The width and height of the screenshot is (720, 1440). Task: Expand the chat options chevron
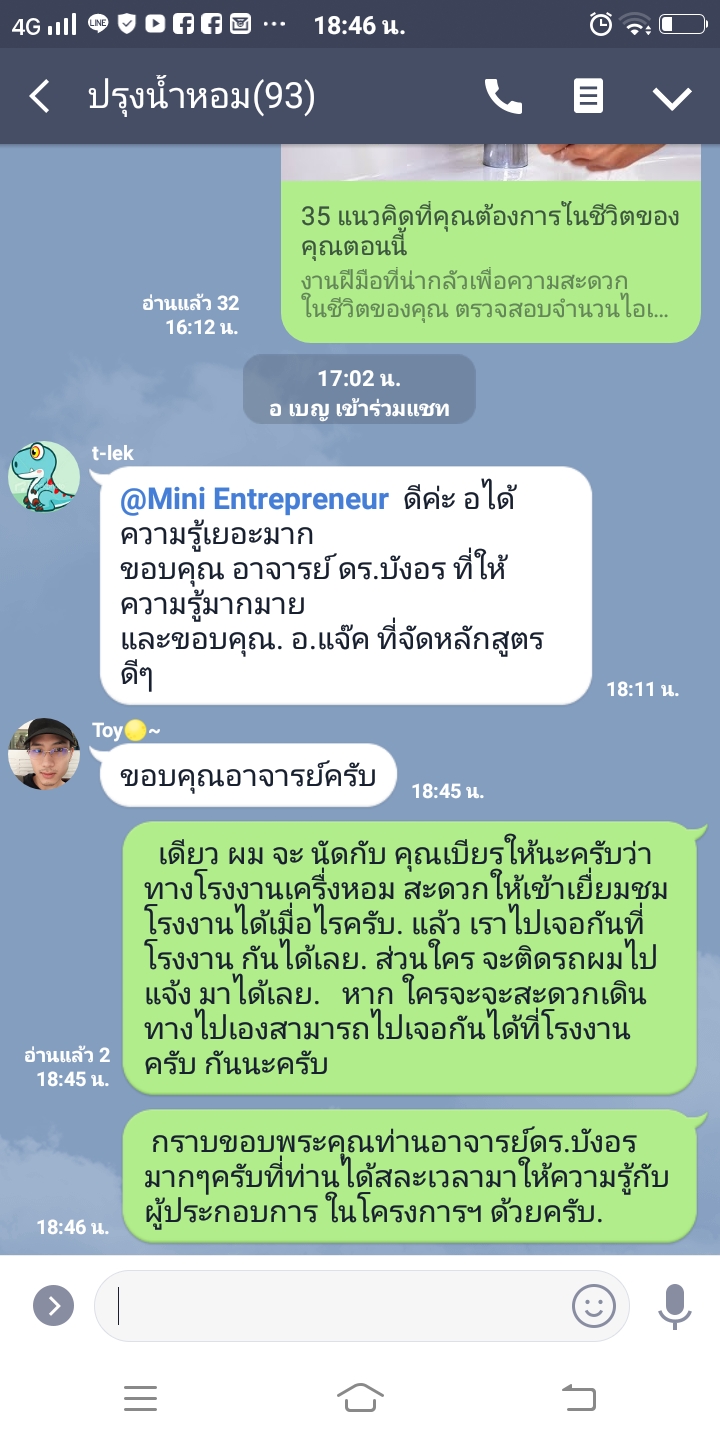point(672,97)
